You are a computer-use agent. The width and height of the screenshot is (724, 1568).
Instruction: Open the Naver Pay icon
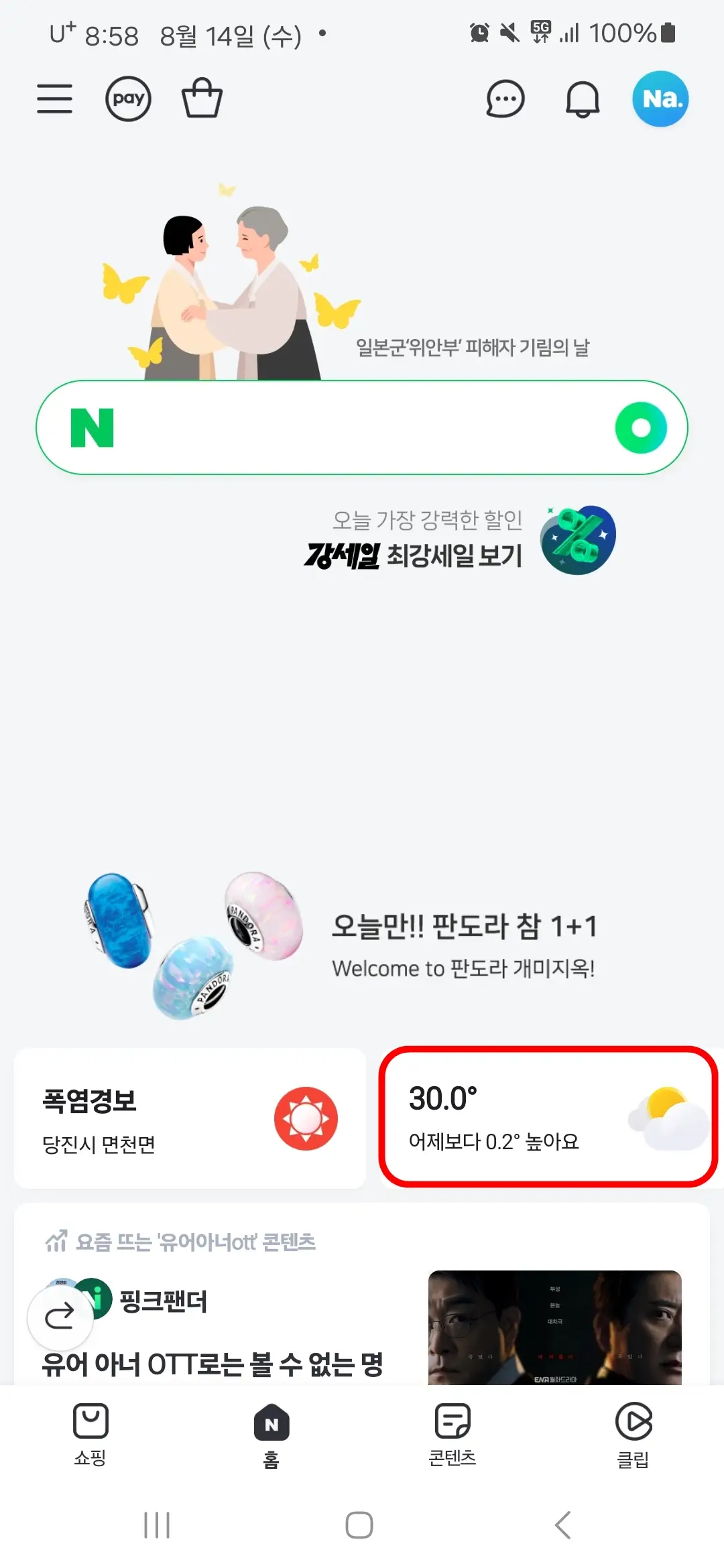tap(128, 98)
